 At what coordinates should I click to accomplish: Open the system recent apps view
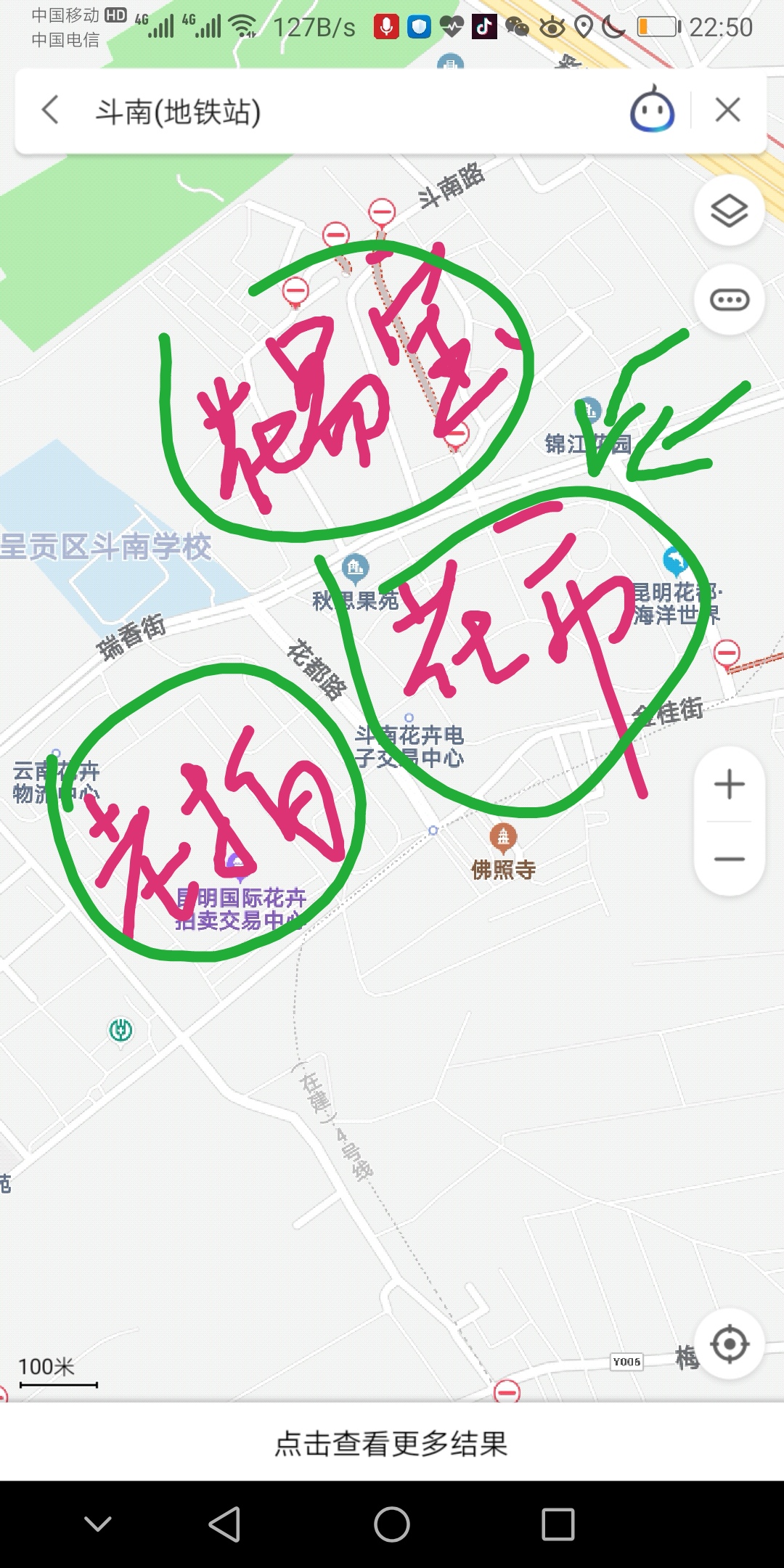558,1524
